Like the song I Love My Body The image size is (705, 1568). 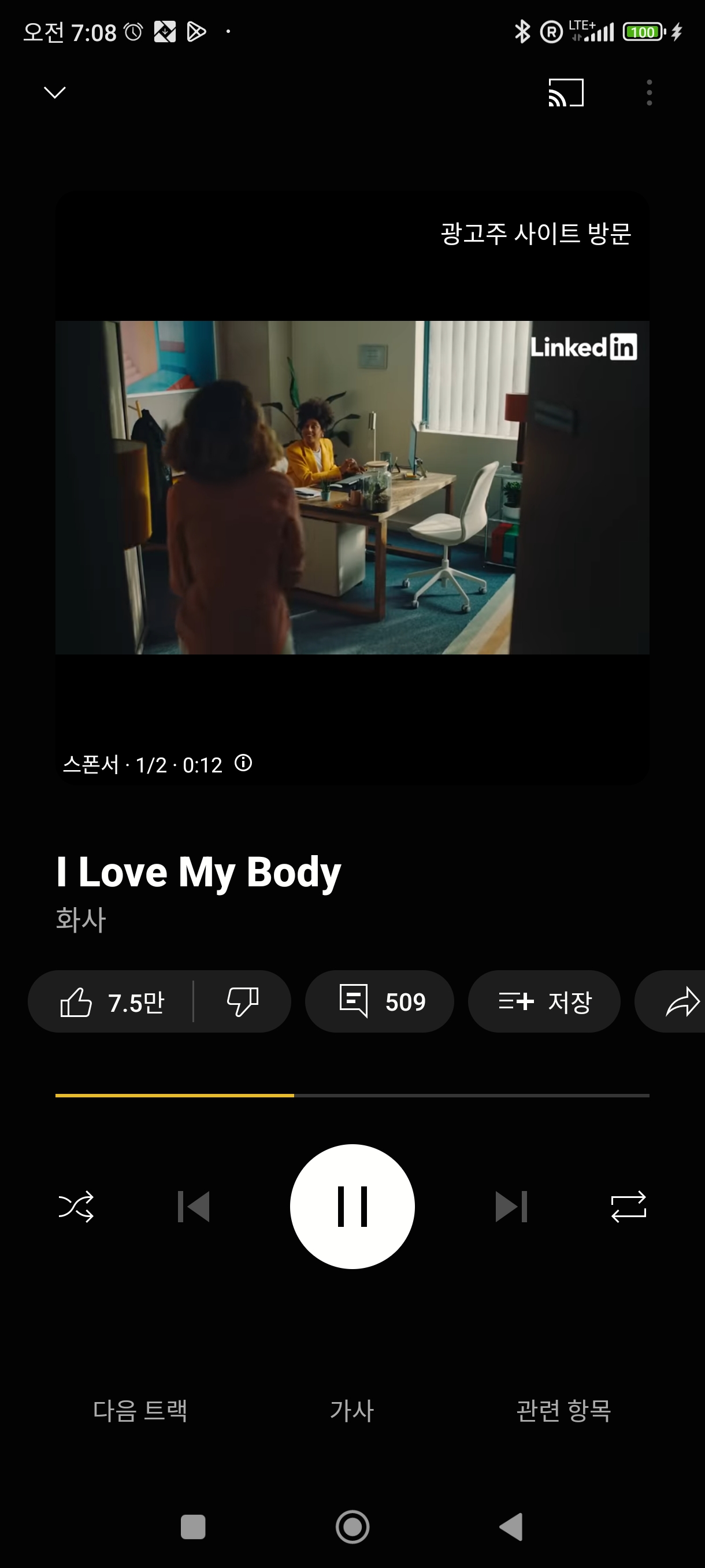tap(111, 1002)
